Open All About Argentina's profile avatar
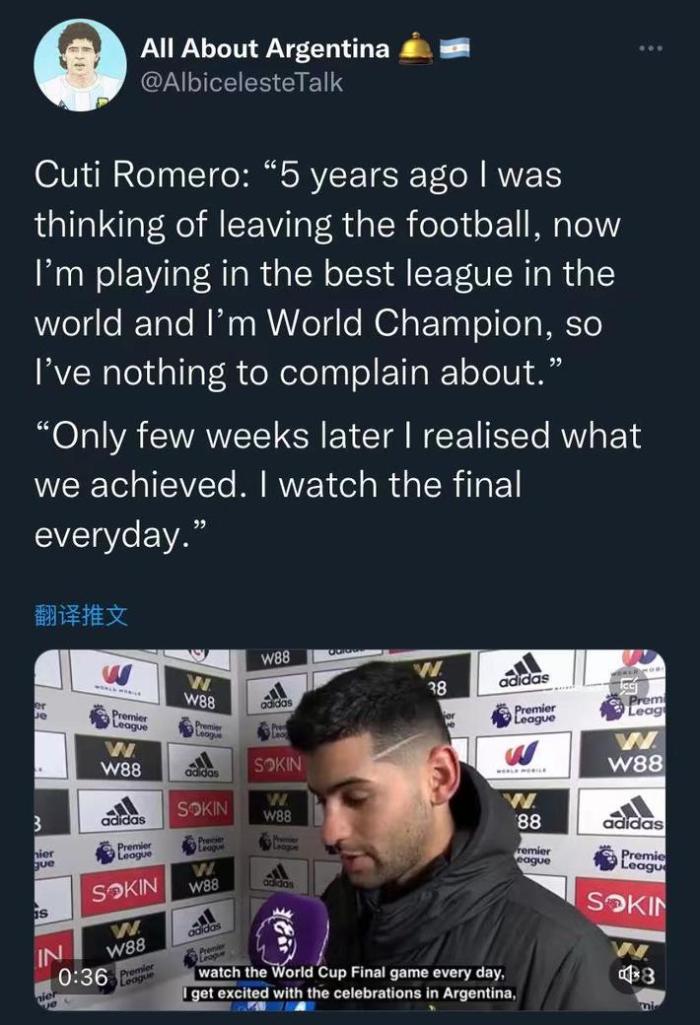The height and width of the screenshot is (1025, 700). 81,65
